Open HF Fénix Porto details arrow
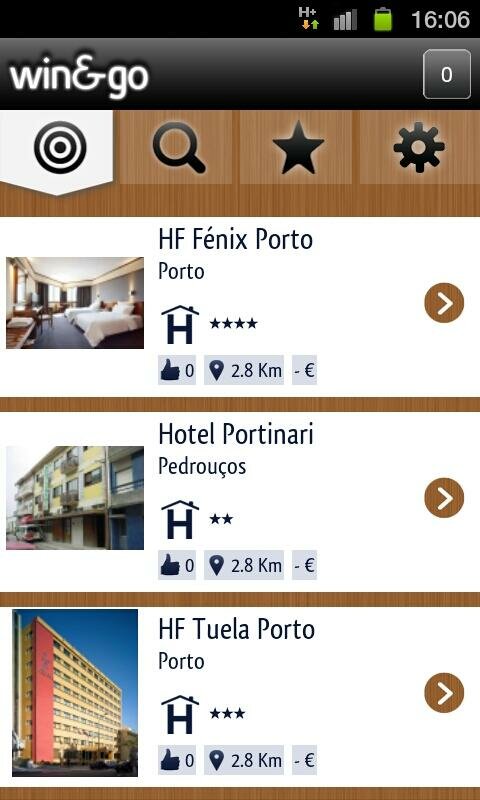 pyautogui.click(x=444, y=303)
